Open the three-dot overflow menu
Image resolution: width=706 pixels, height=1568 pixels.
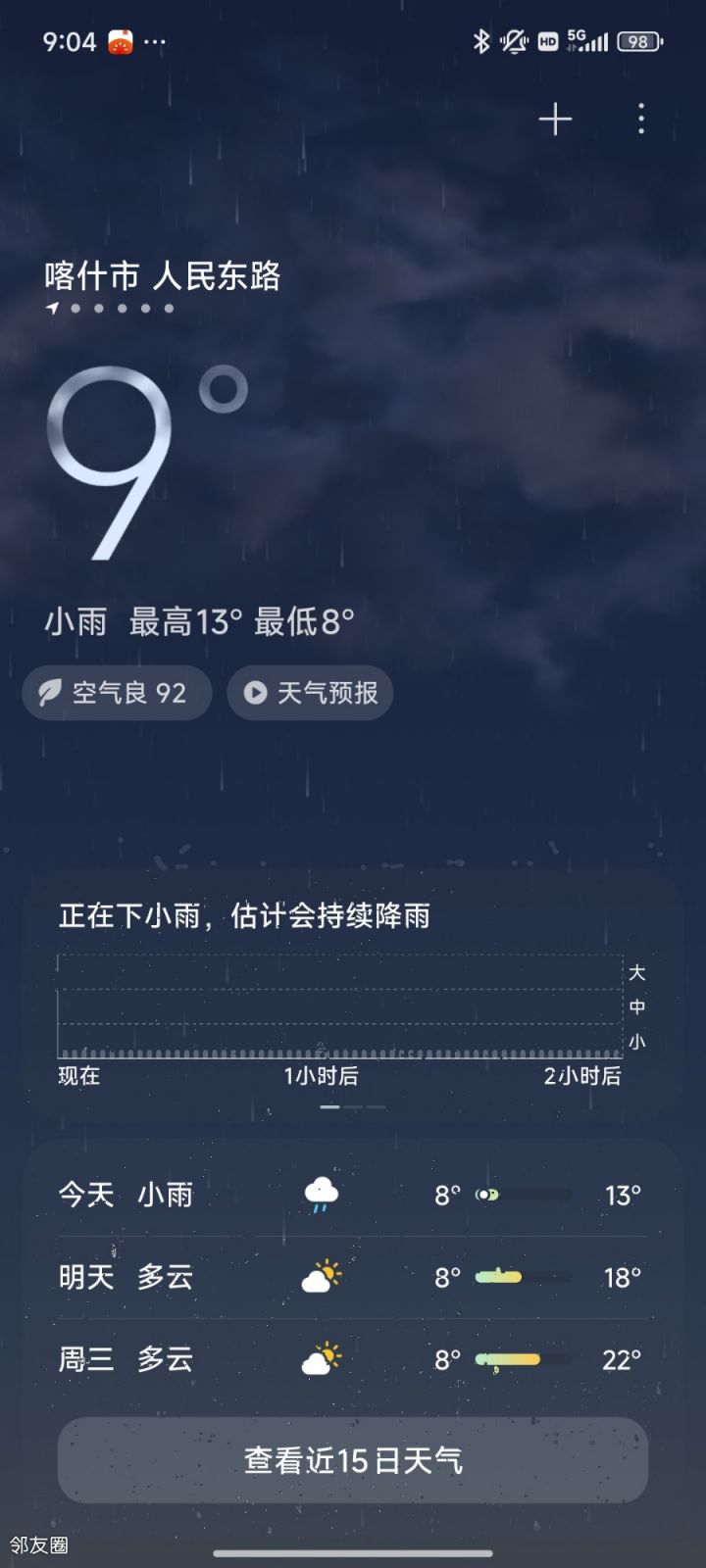[641, 120]
